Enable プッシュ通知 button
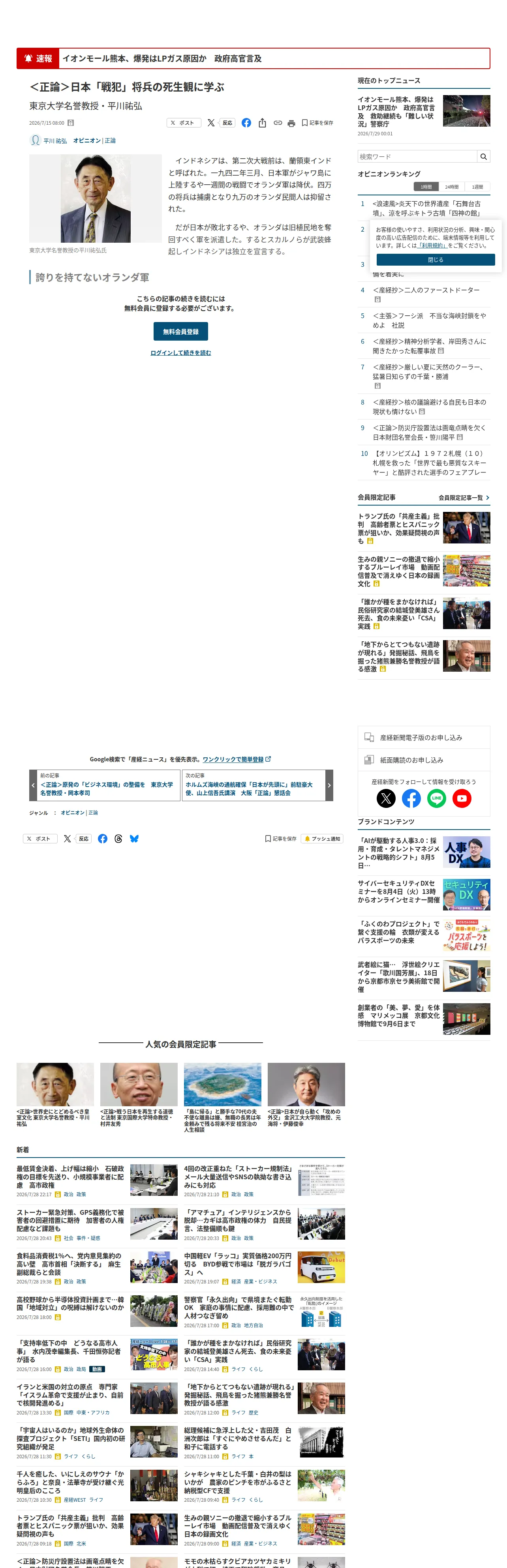Image resolution: width=507 pixels, height=1568 pixels. coord(322,839)
